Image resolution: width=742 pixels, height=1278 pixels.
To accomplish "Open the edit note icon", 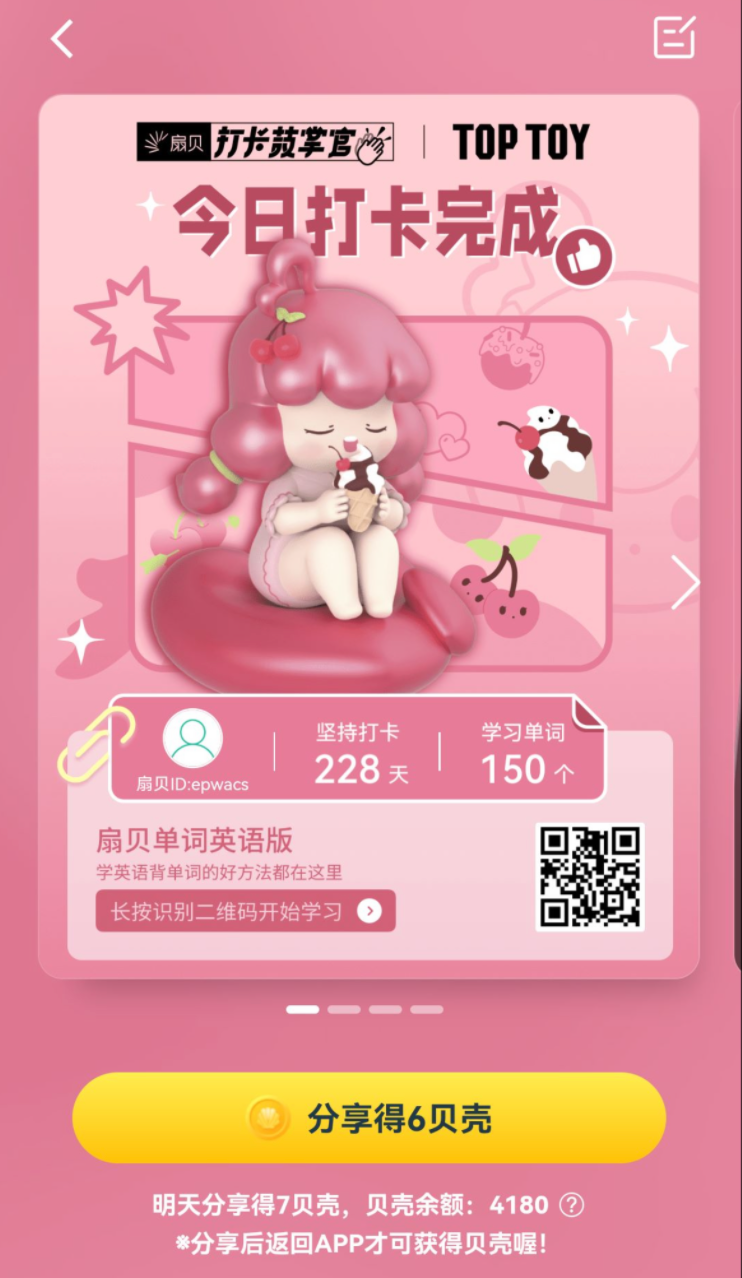I will pos(674,38).
